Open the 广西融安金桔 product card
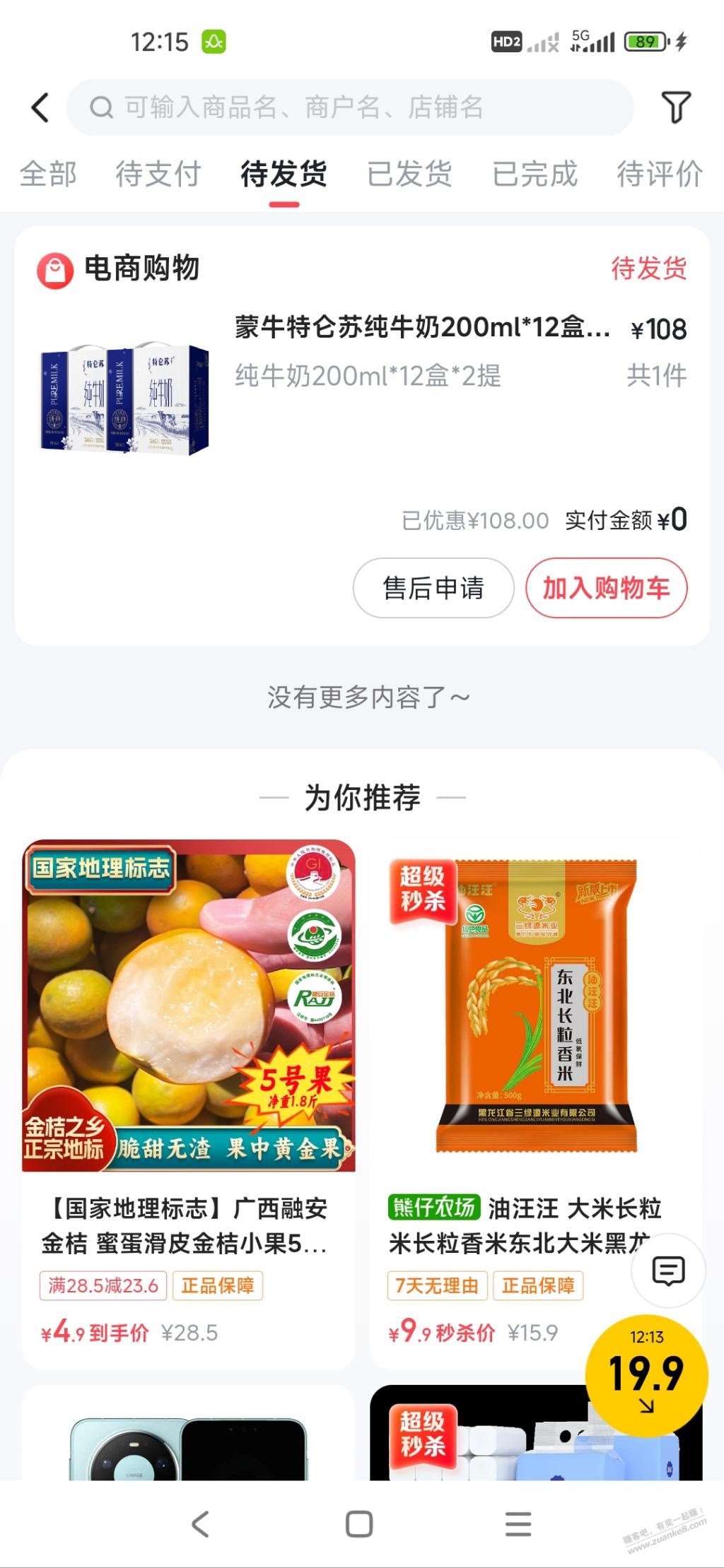This screenshot has height=1568, width=724. 188,1102
